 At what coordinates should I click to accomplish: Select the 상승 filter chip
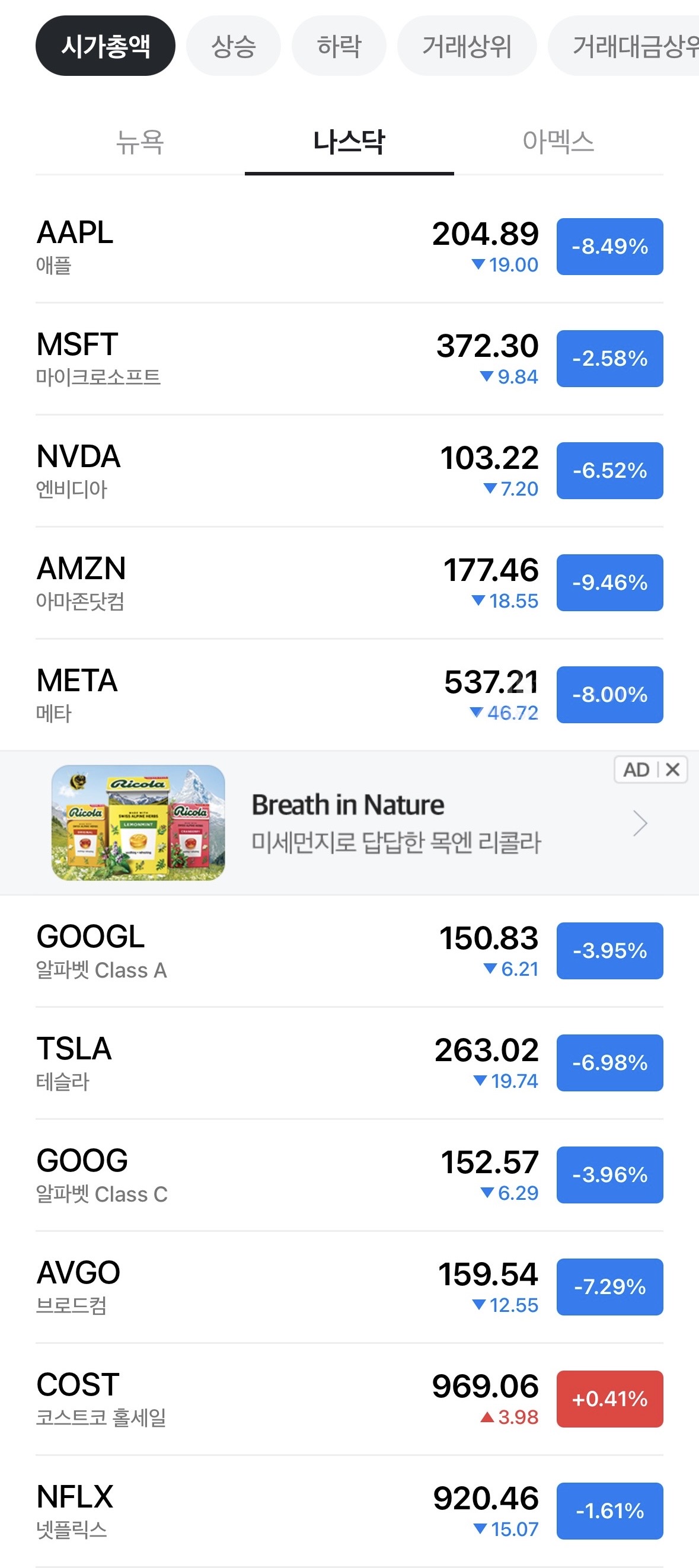pos(233,46)
